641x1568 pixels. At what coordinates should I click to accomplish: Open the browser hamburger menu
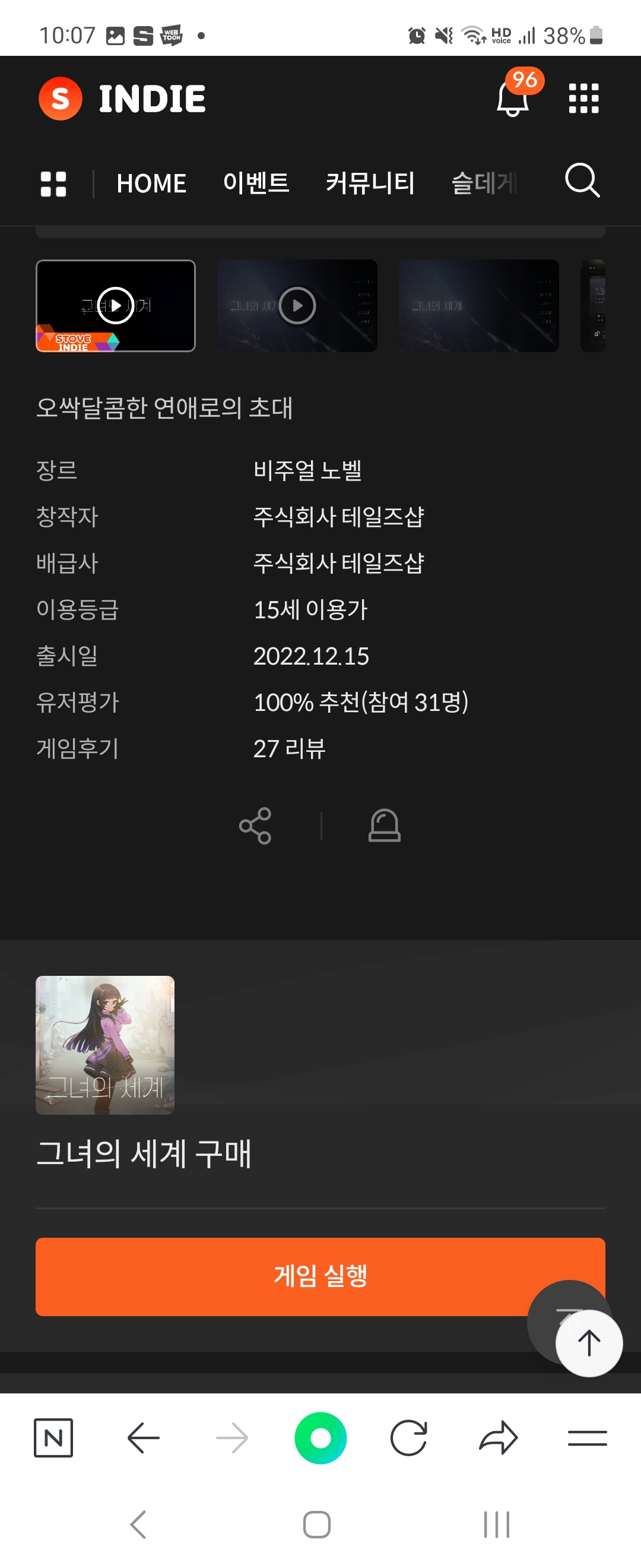(587, 1438)
